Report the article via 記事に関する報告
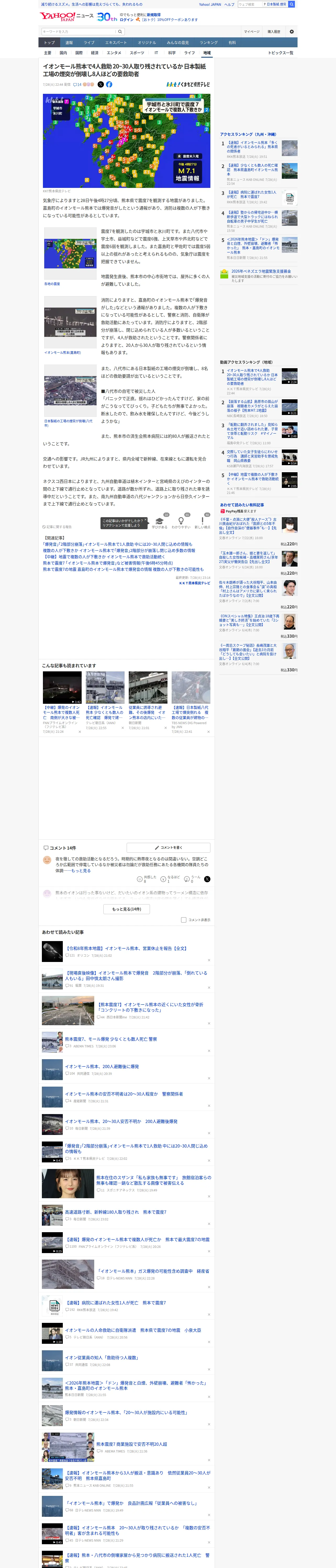This screenshot has height=1568, width=336. (57, 527)
